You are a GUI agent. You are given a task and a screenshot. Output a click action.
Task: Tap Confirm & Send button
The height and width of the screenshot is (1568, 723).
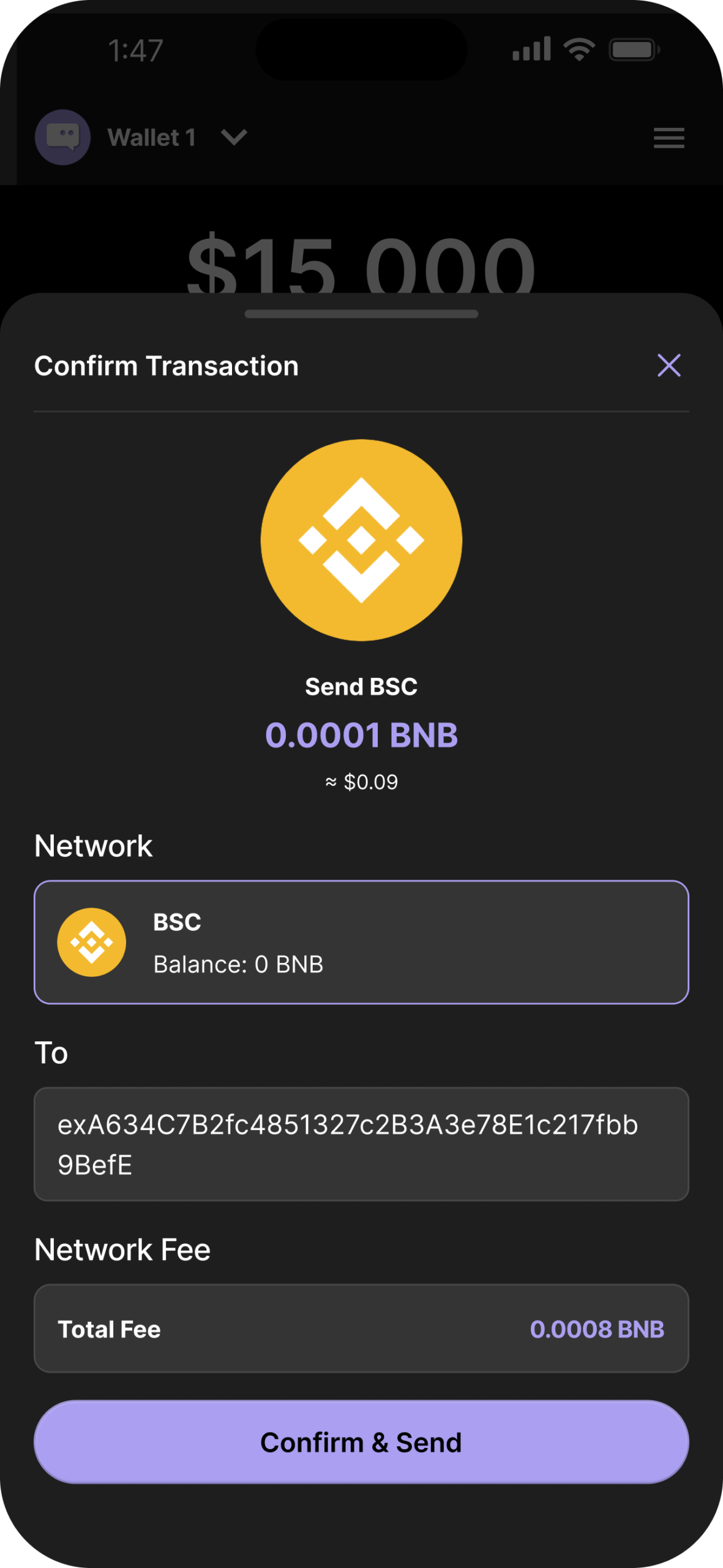(361, 1442)
